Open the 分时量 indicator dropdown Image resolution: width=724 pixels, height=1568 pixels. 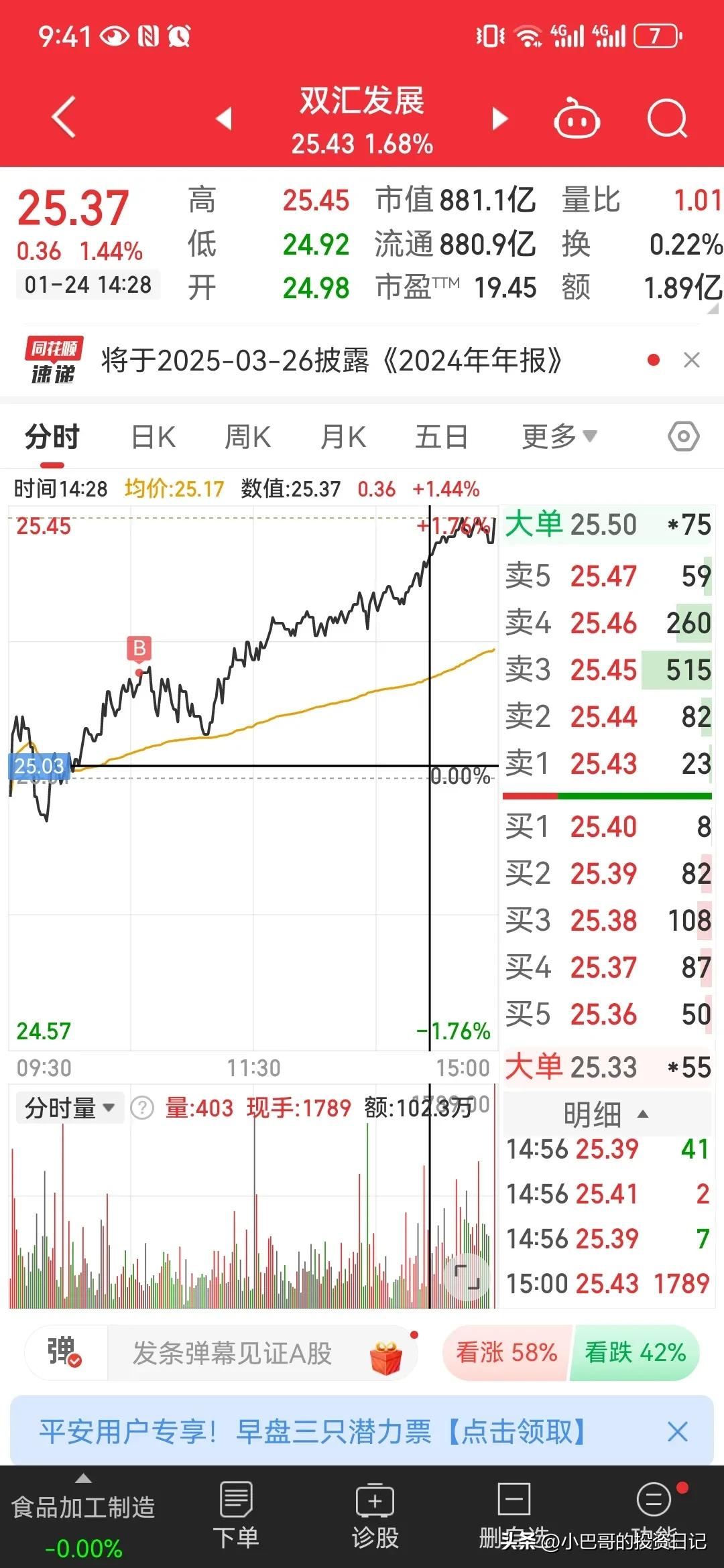[70, 1108]
